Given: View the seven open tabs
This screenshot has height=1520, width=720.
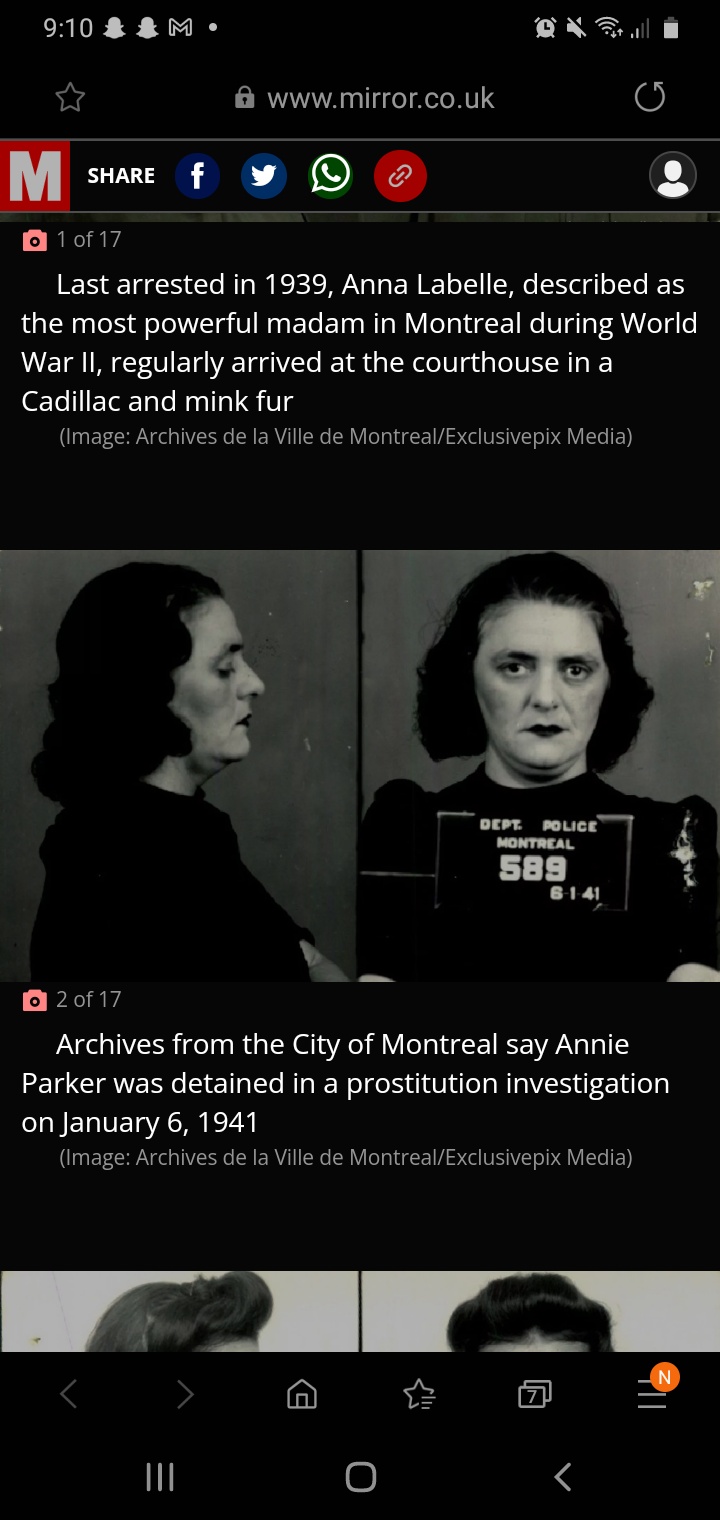Looking at the screenshot, I should pos(535,1394).
